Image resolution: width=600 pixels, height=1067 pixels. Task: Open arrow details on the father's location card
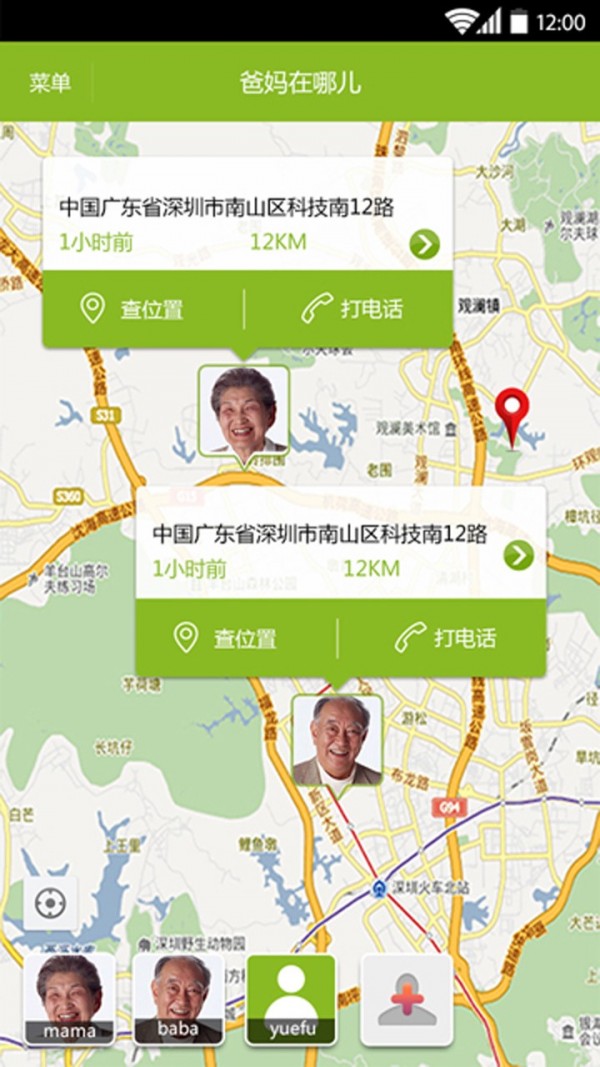click(518, 555)
